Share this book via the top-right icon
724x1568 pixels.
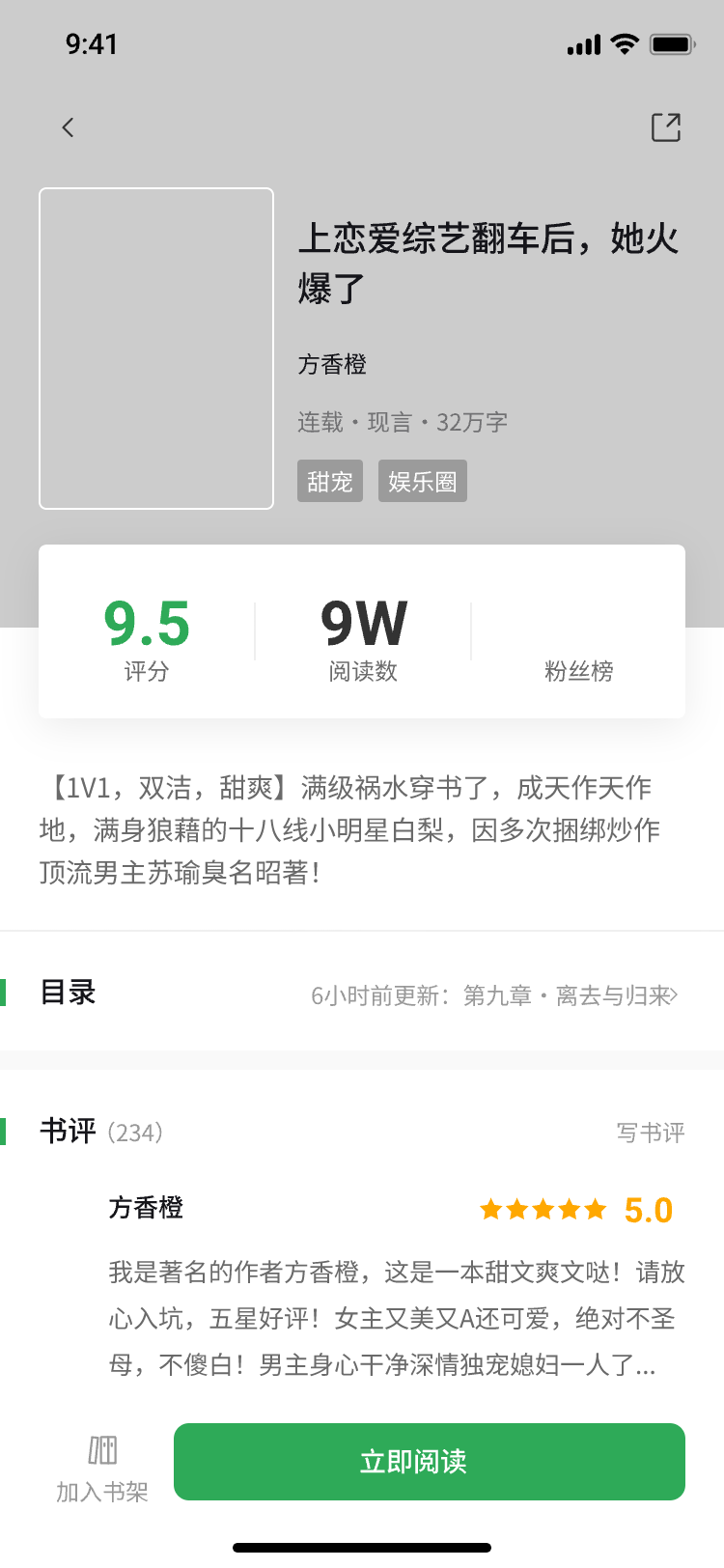tap(665, 127)
